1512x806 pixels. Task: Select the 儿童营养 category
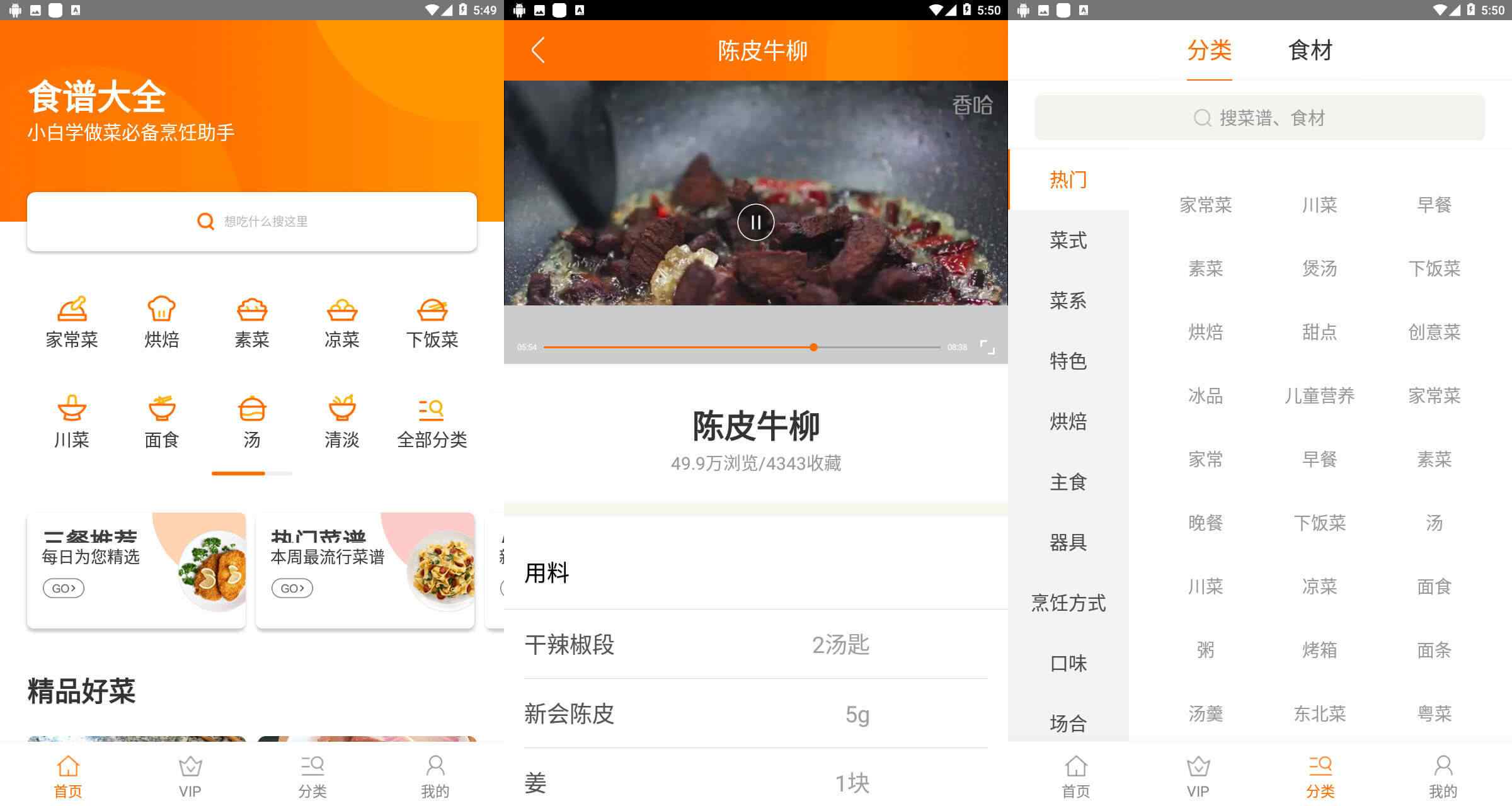click(1320, 395)
